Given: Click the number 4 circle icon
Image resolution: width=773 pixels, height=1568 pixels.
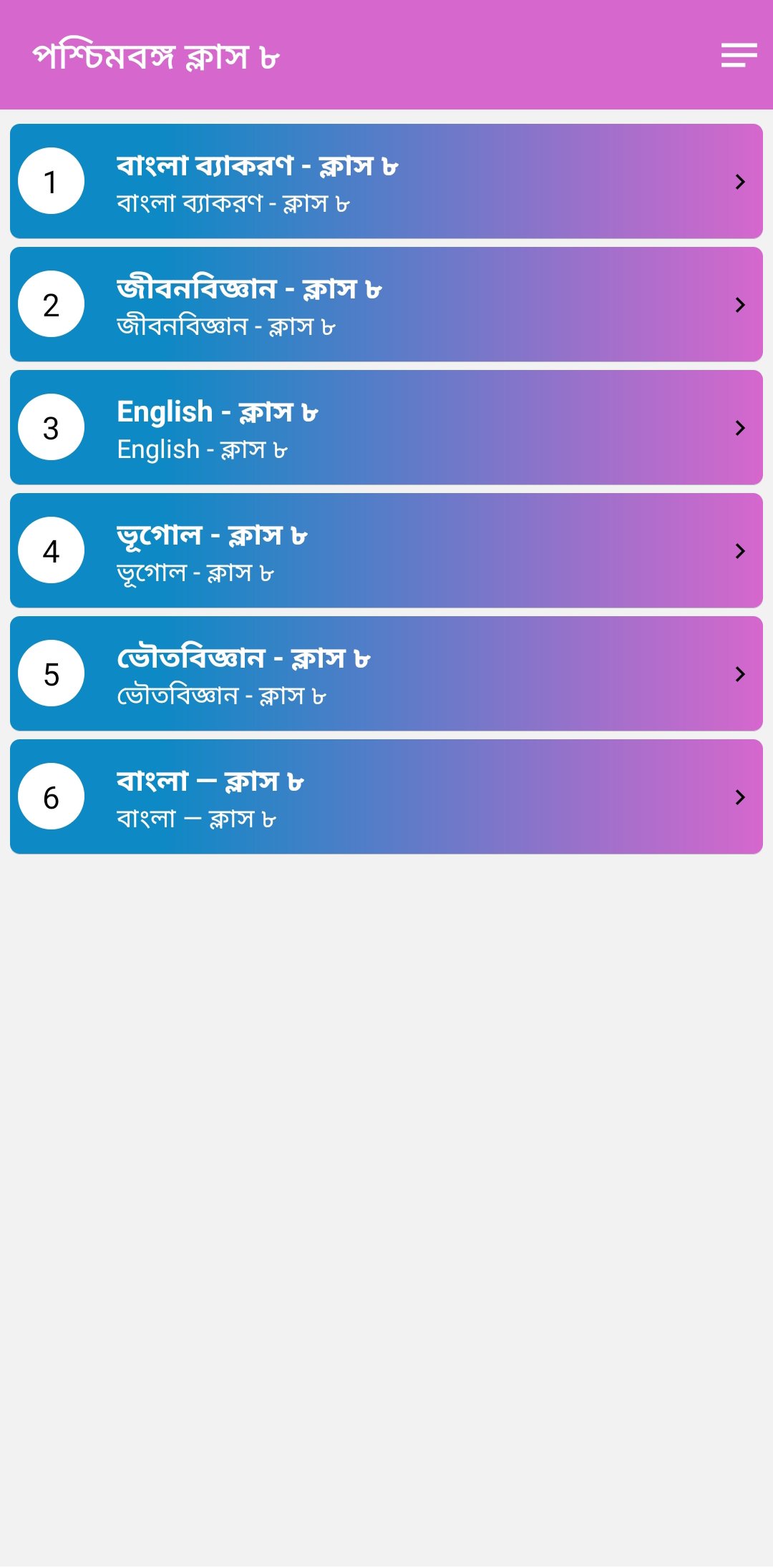Looking at the screenshot, I should point(52,551).
